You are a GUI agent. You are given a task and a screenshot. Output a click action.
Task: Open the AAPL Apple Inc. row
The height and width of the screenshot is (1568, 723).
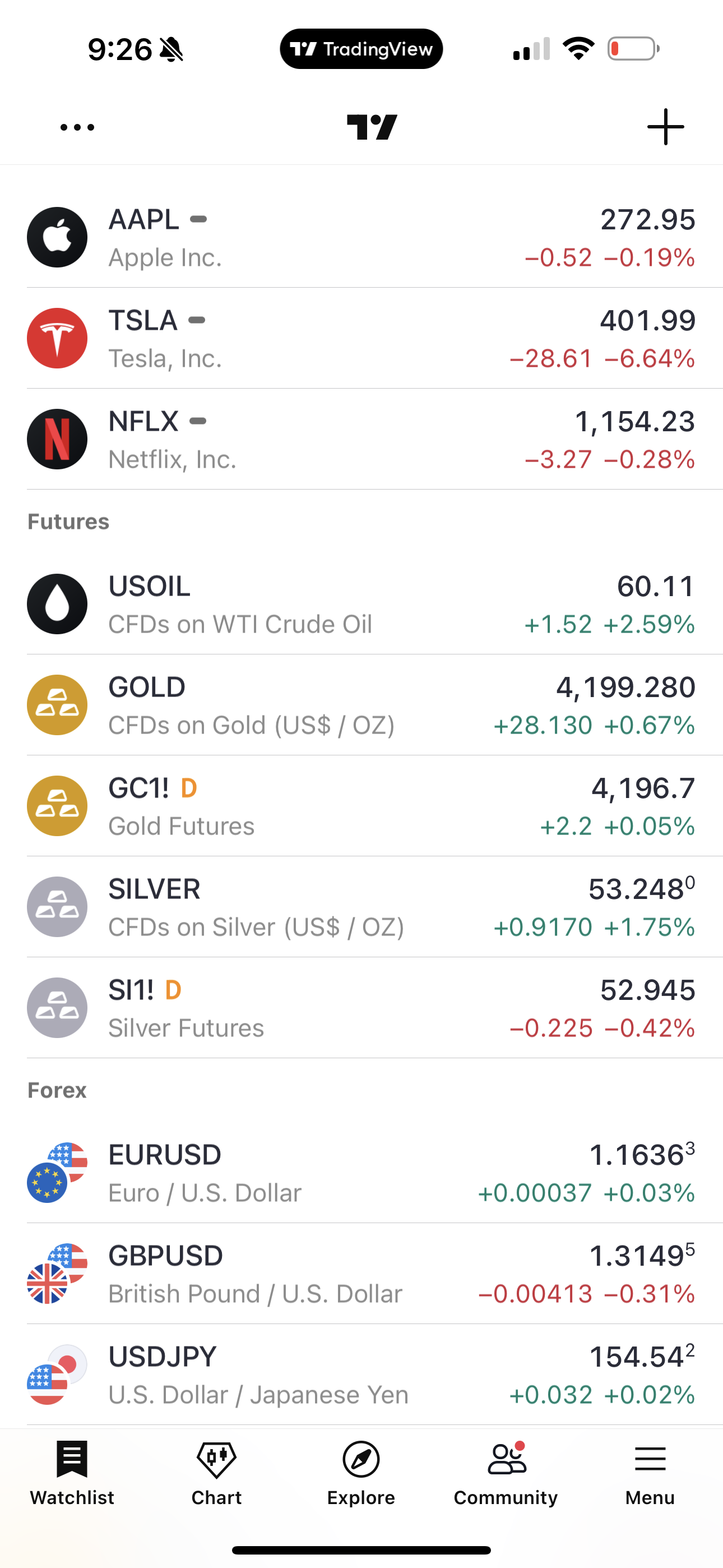coord(361,237)
